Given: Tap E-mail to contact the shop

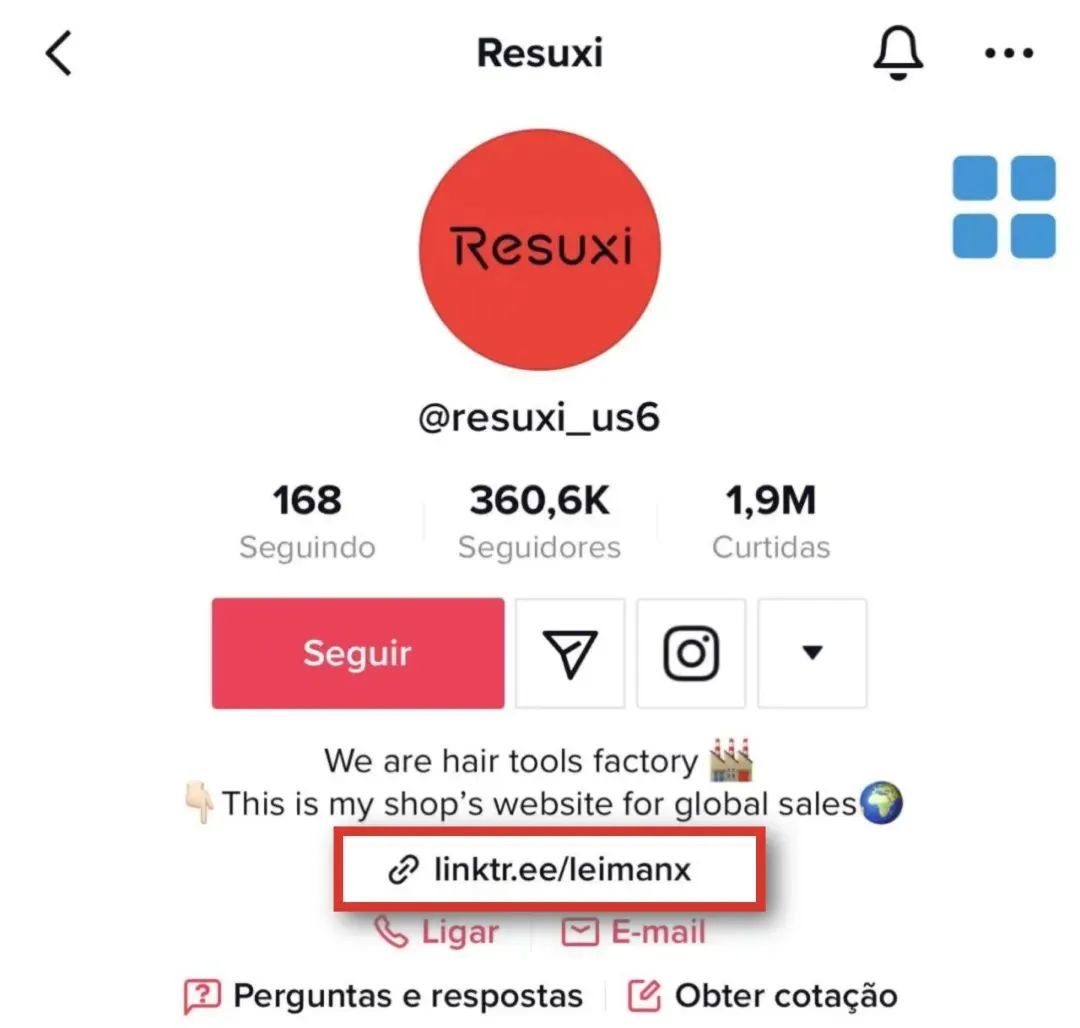Looking at the screenshot, I should pos(634,932).
